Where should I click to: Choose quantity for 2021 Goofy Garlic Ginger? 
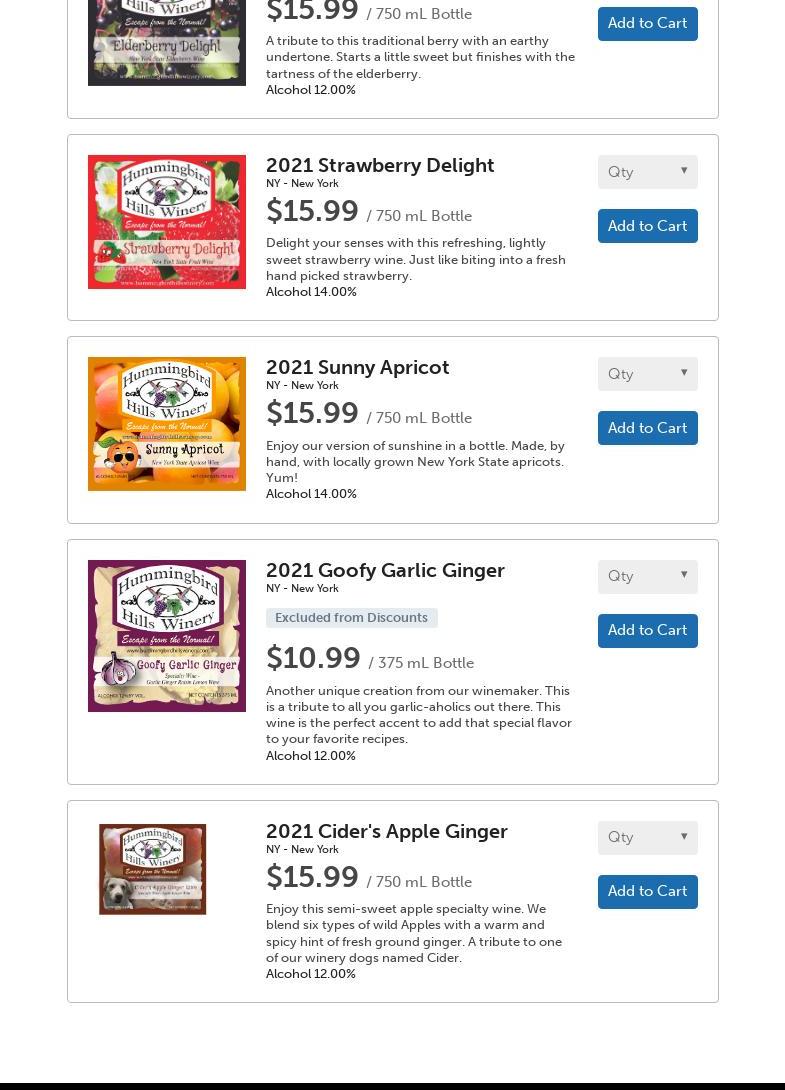[x=647, y=576]
